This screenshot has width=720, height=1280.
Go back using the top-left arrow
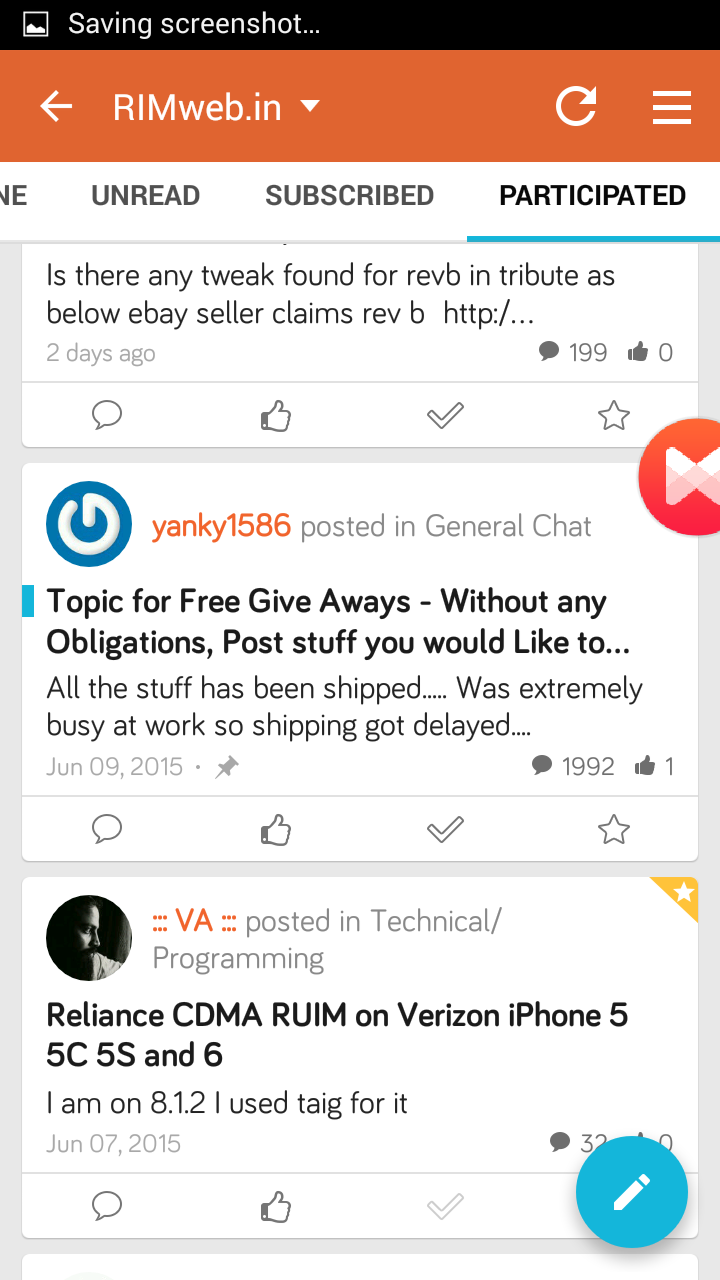[56, 106]
